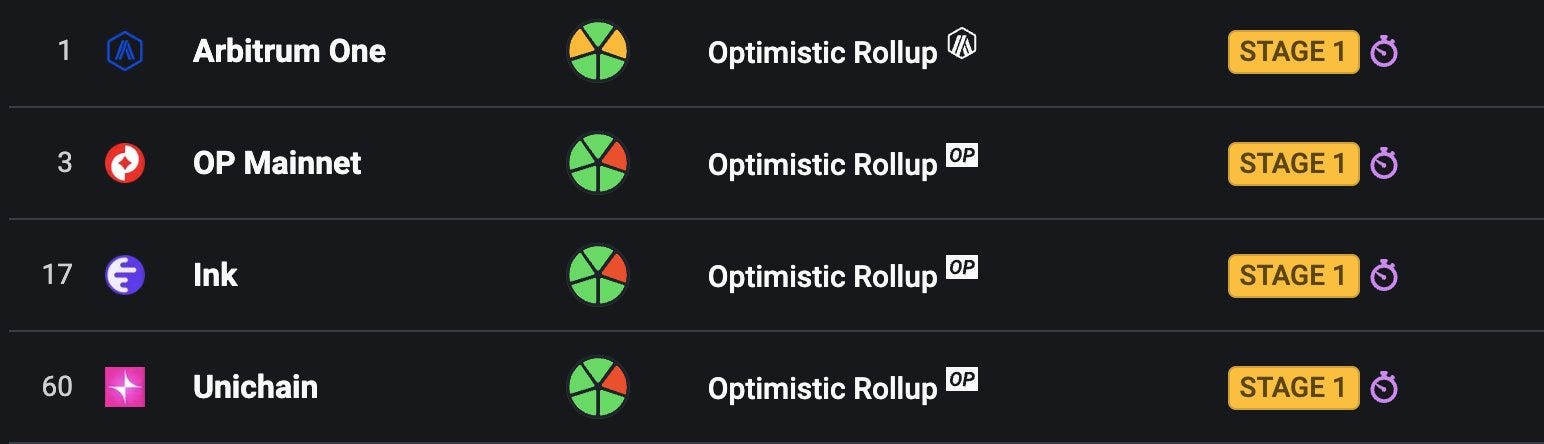Tap the Stage 1 badge for Ink
The width and height of the screenshot is (1544, 444).
click(x=1293, y=276)
